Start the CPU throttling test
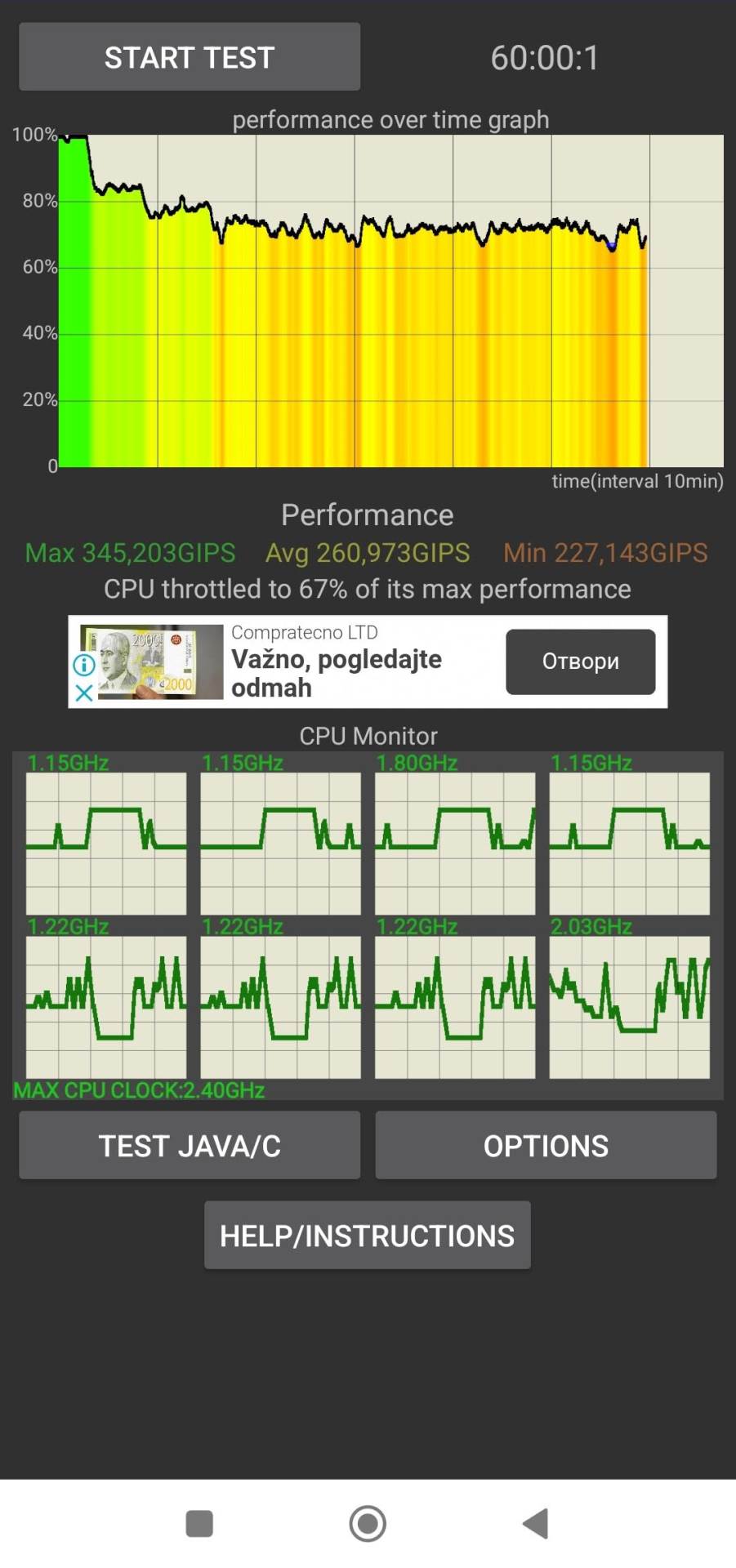Viewport: 736px width, 1568px height. click(190, 57)
